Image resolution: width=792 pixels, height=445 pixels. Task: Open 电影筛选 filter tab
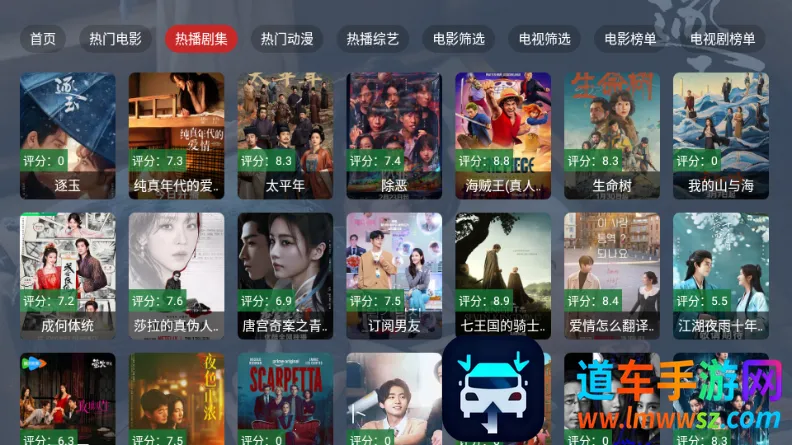pos(459,39)
